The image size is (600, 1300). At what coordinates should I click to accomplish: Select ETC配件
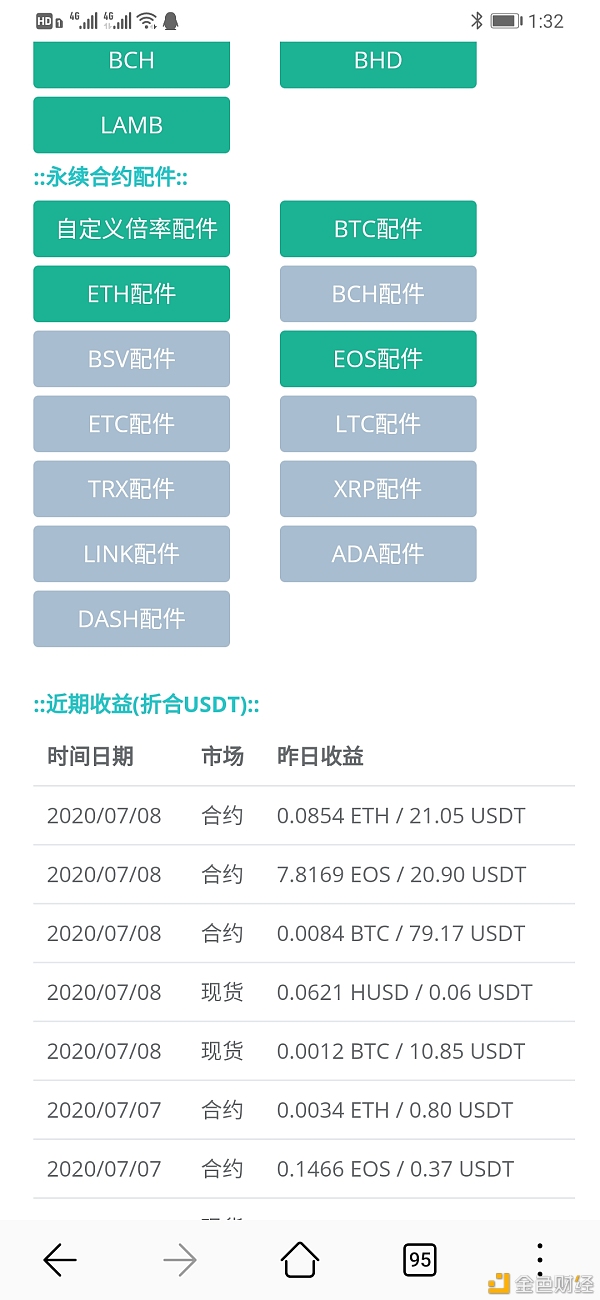tap(131, 424)
